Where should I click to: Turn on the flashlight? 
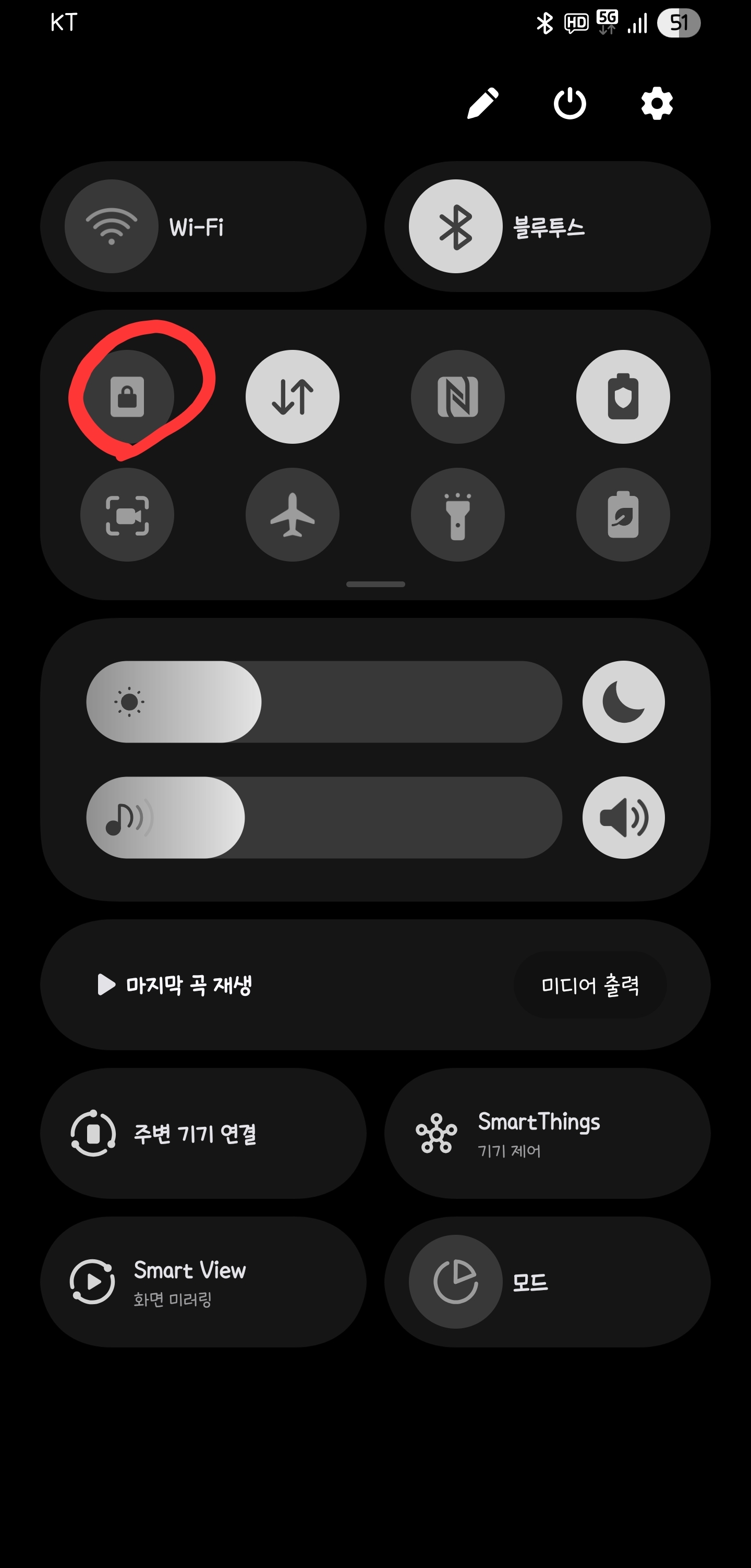click(458, 514)
